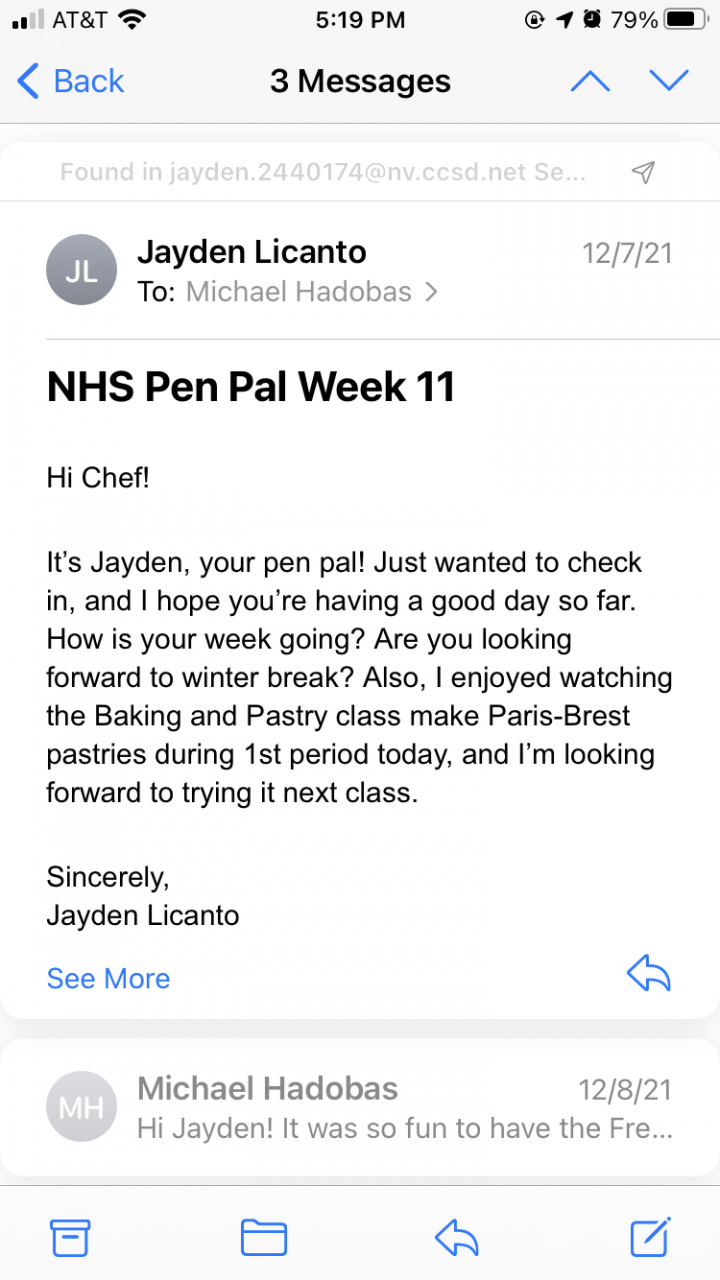Reply using arrow inside Jayden's message
This screenshot has width=720, height=1280.
648,972
